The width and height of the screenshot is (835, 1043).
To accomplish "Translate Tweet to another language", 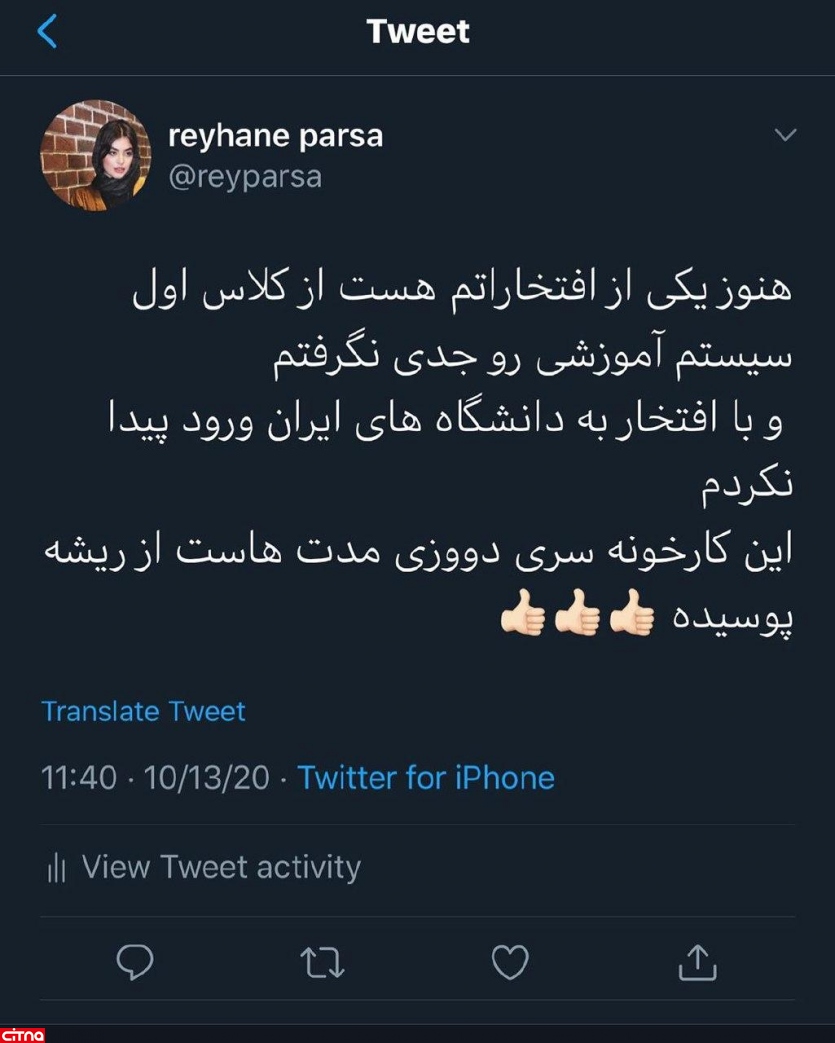I will point(143,711).
